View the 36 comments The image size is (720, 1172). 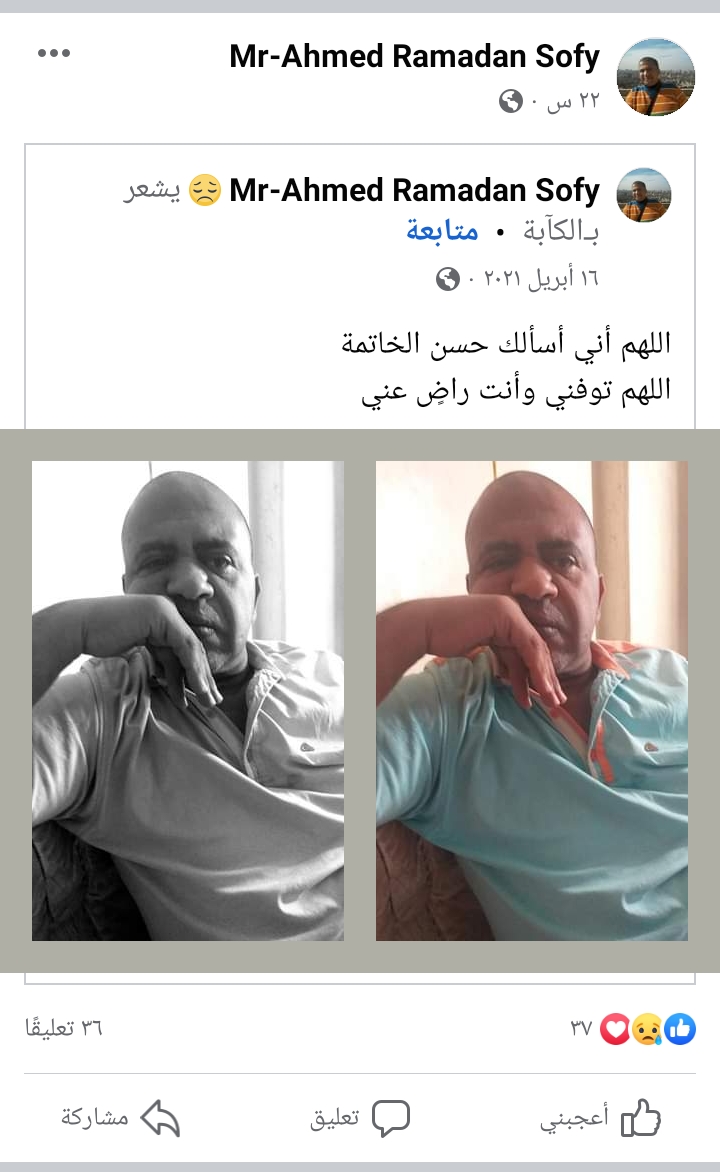(x=64, y=1028)
